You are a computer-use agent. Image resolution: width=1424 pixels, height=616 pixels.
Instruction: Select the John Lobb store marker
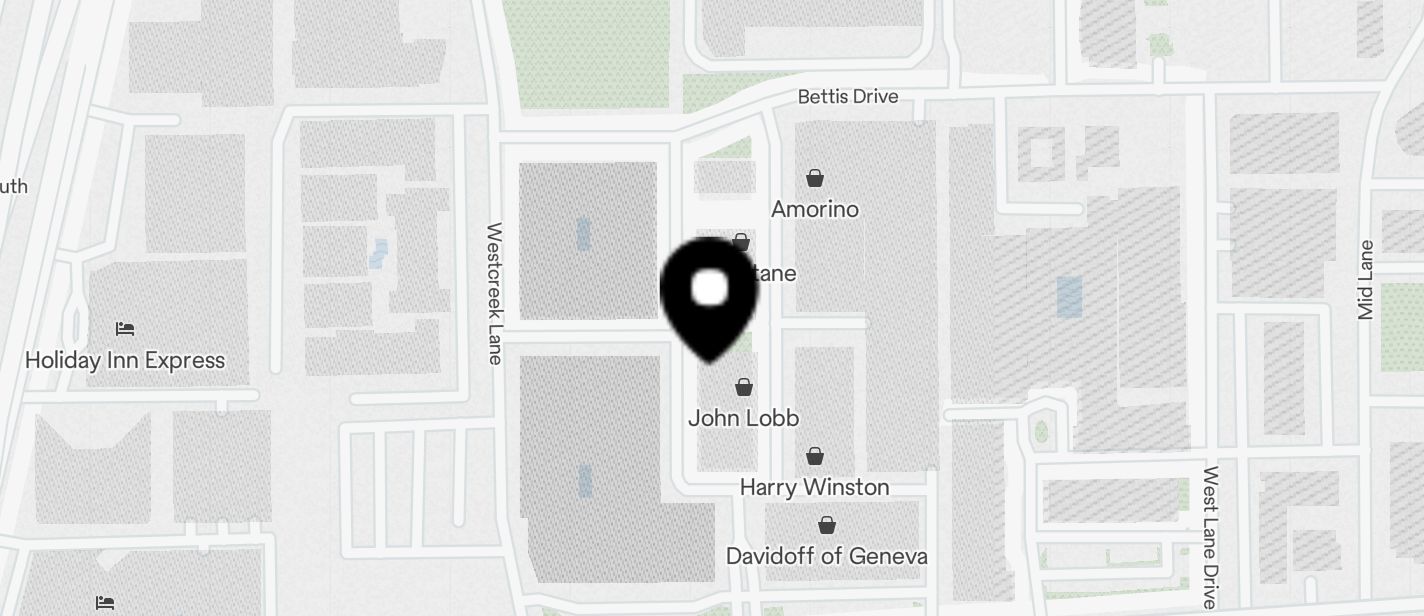(744, 387)
